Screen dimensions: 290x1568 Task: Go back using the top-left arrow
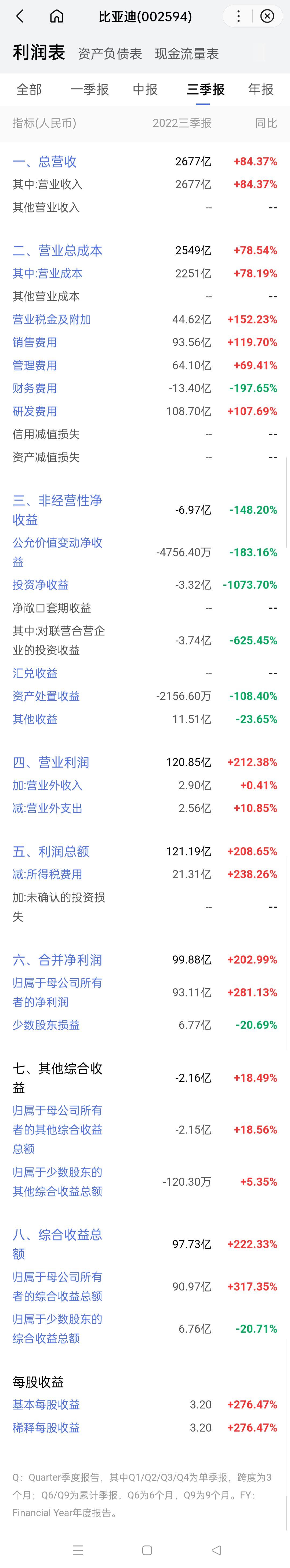[20, 16]
